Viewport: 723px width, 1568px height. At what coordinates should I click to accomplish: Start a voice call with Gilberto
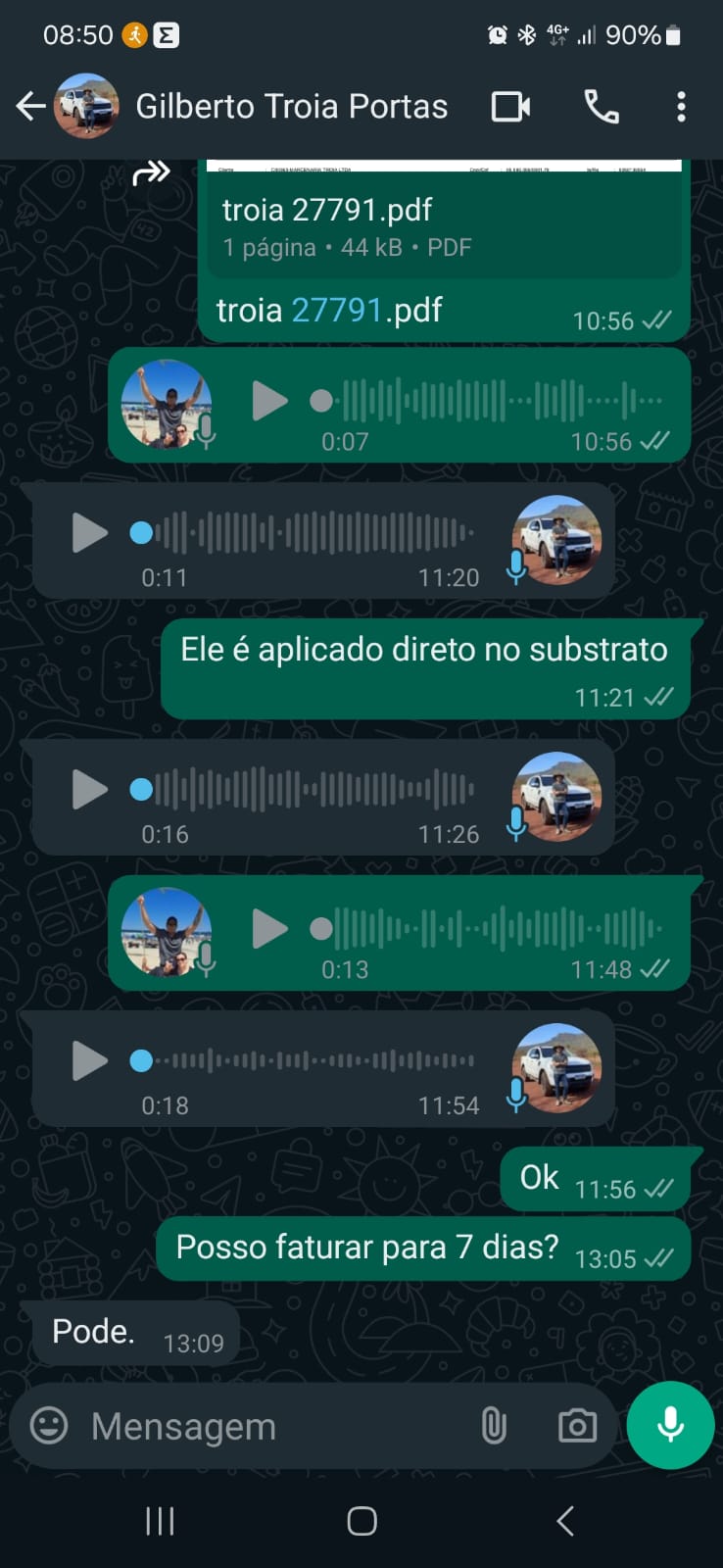click(x=602, y=106)
